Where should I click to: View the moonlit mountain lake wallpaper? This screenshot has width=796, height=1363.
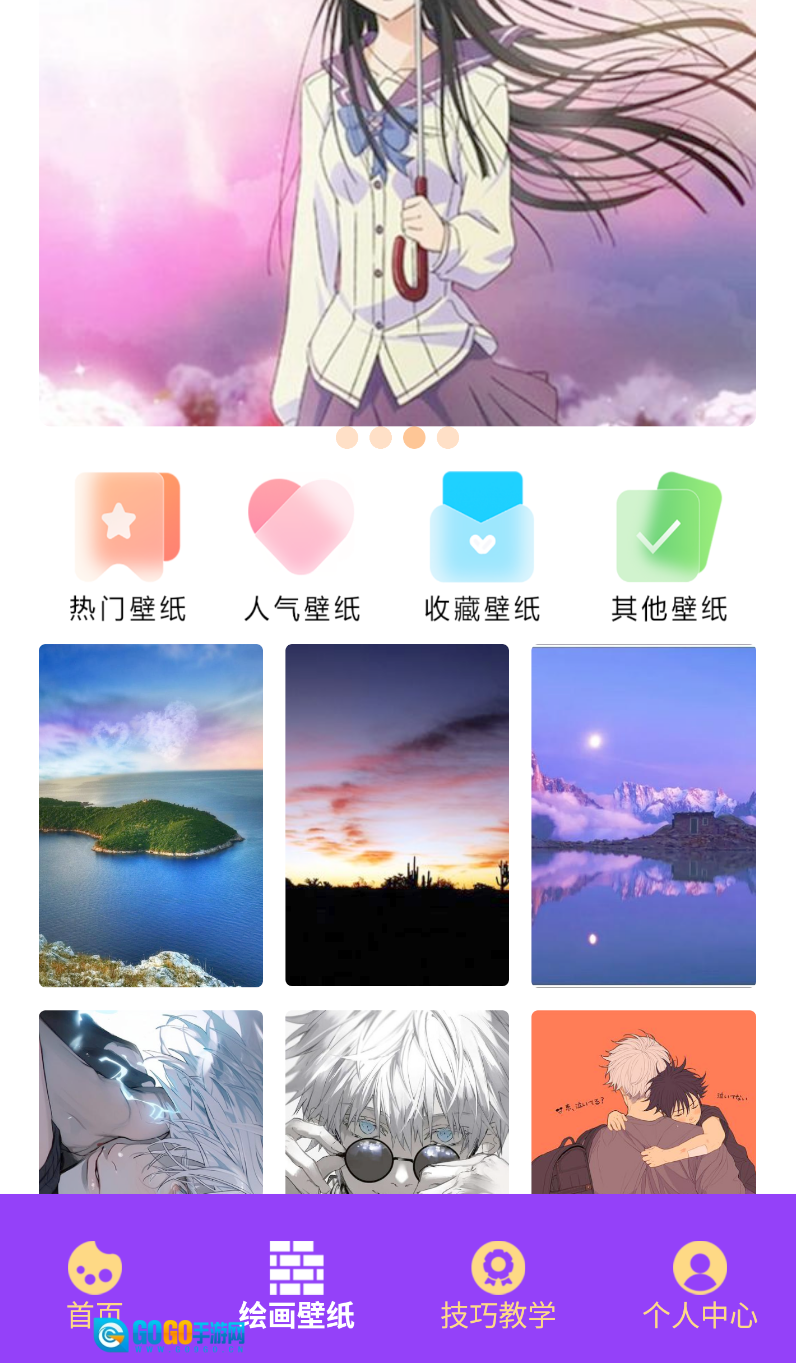point(643,815)
